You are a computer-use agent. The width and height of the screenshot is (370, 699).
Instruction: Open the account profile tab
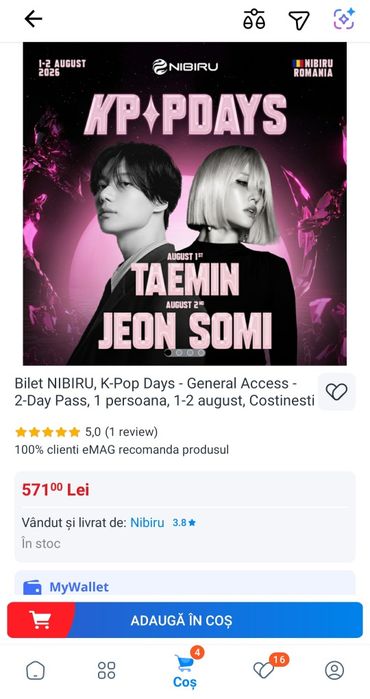334,670
